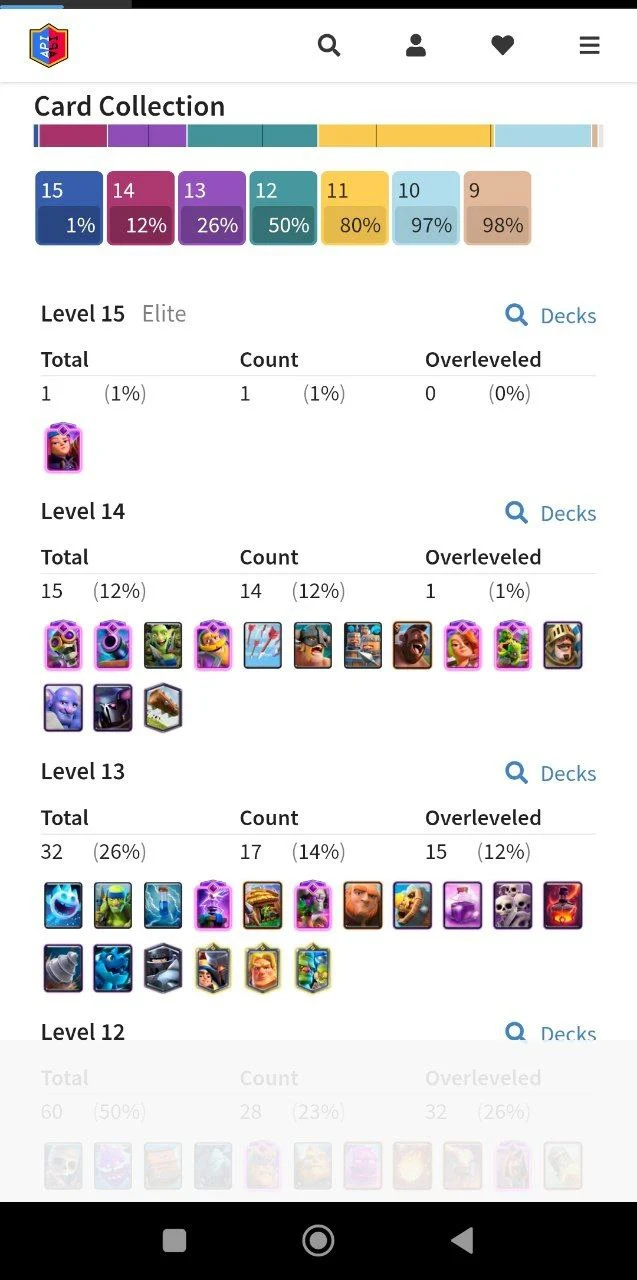Open the Giant card in Level 13

[x=362, y=905]
